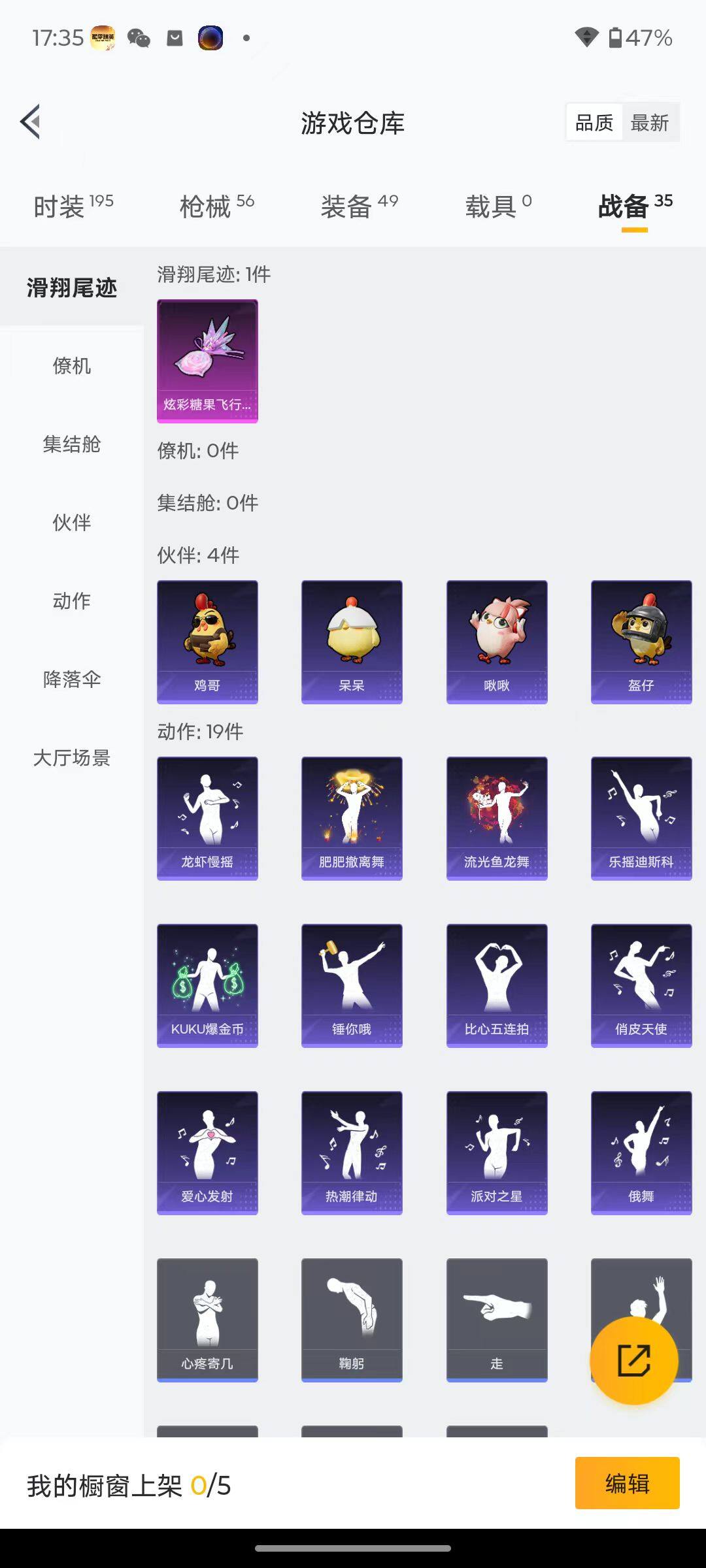Open the 炫彩糖果飞行 glider trail item
The width and height of the screenshot is (706, 1568).
point(207,360)
